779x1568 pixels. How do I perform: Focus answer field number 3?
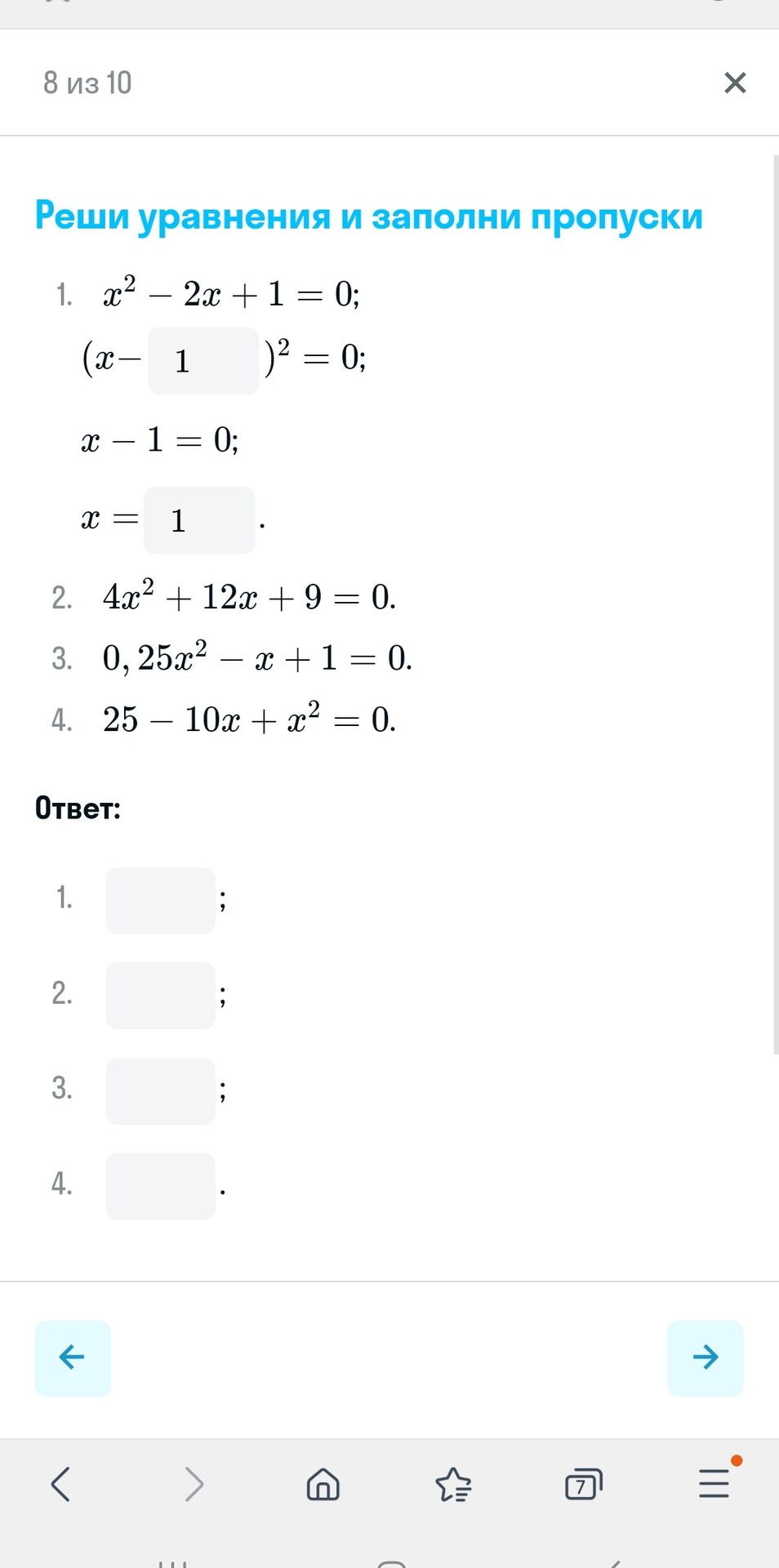tap(161, 1091)
